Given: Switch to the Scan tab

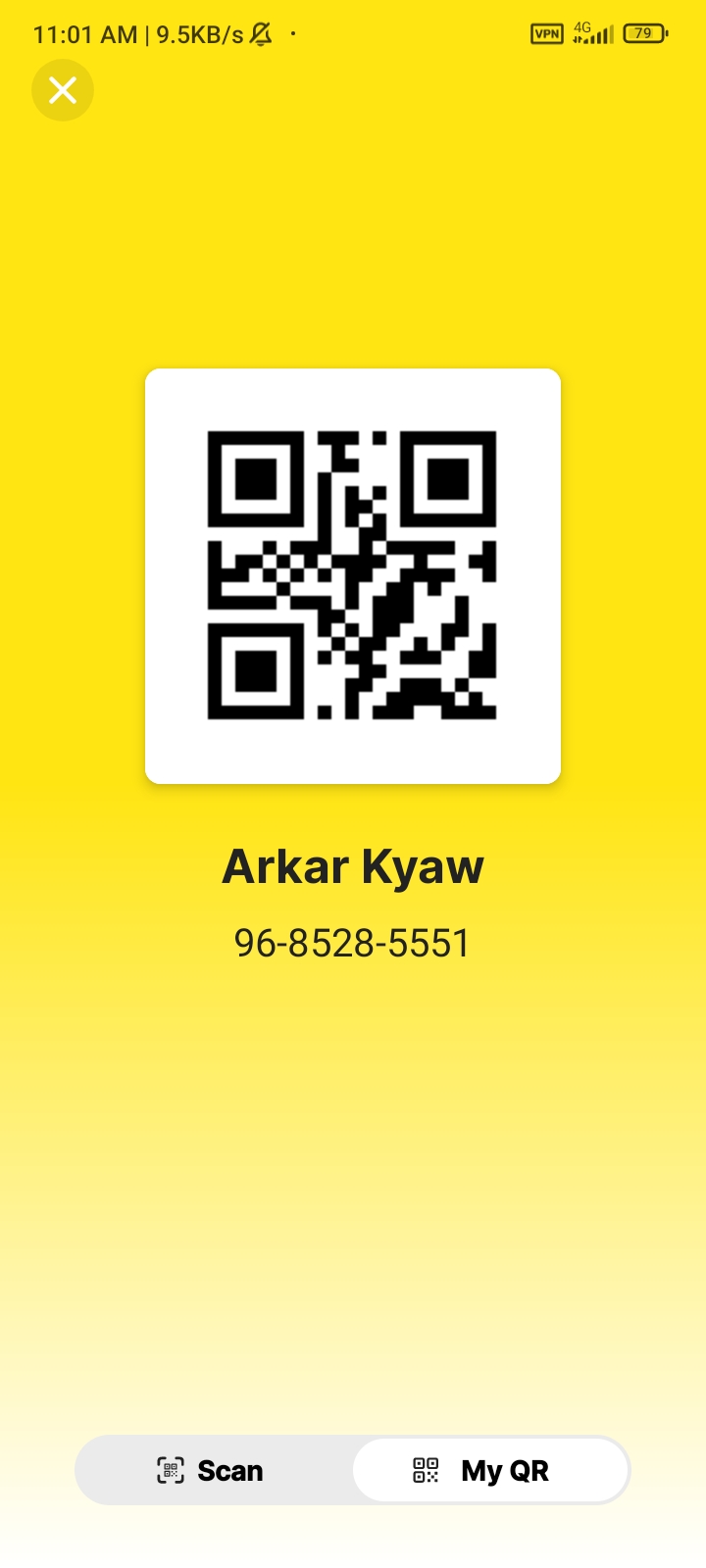Looking at the screenshot, I should point(212,1470).
